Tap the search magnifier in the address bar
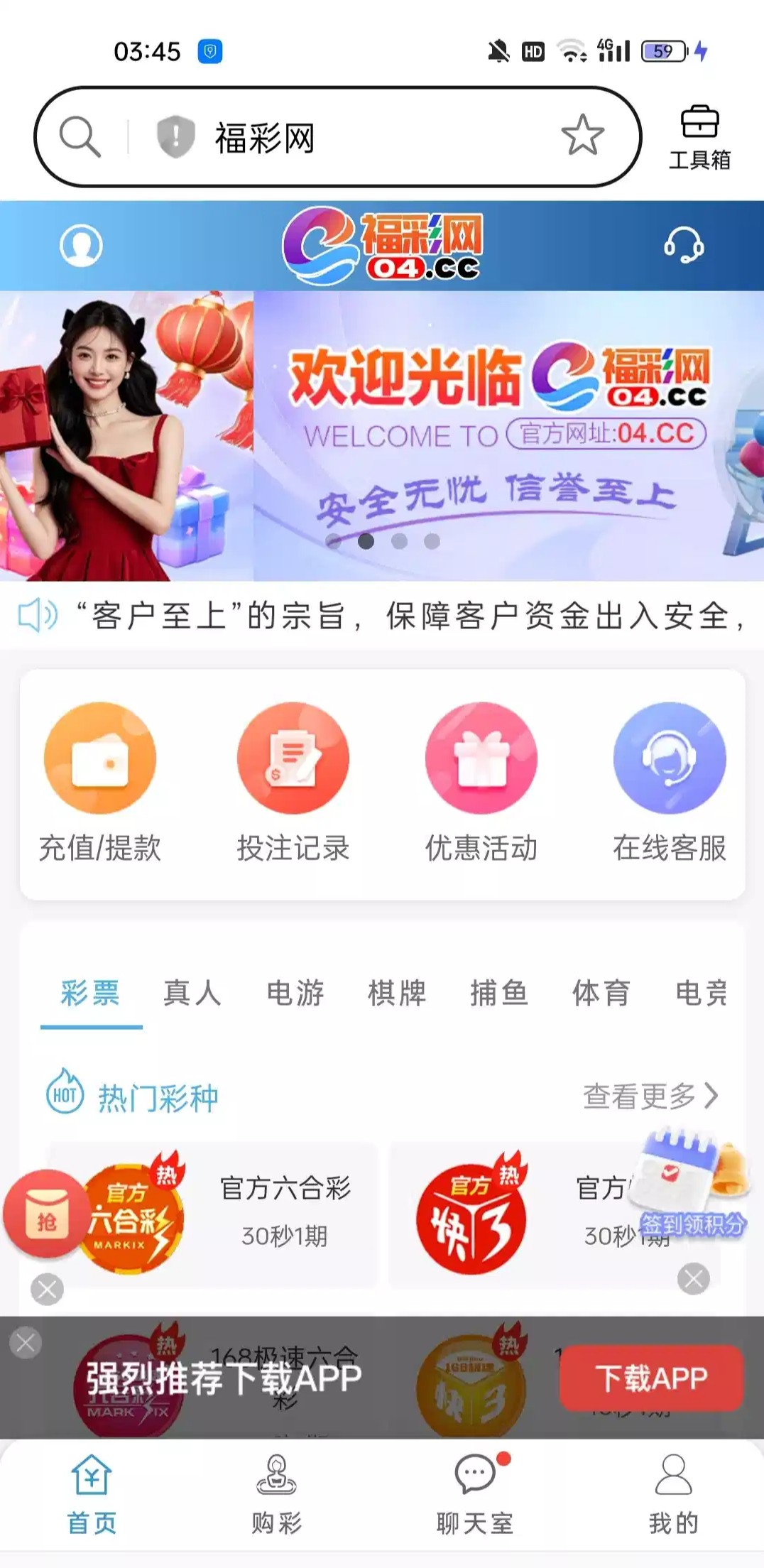Image resolution: width=764 pixels, height=1568 pixels. pos(80,136)
